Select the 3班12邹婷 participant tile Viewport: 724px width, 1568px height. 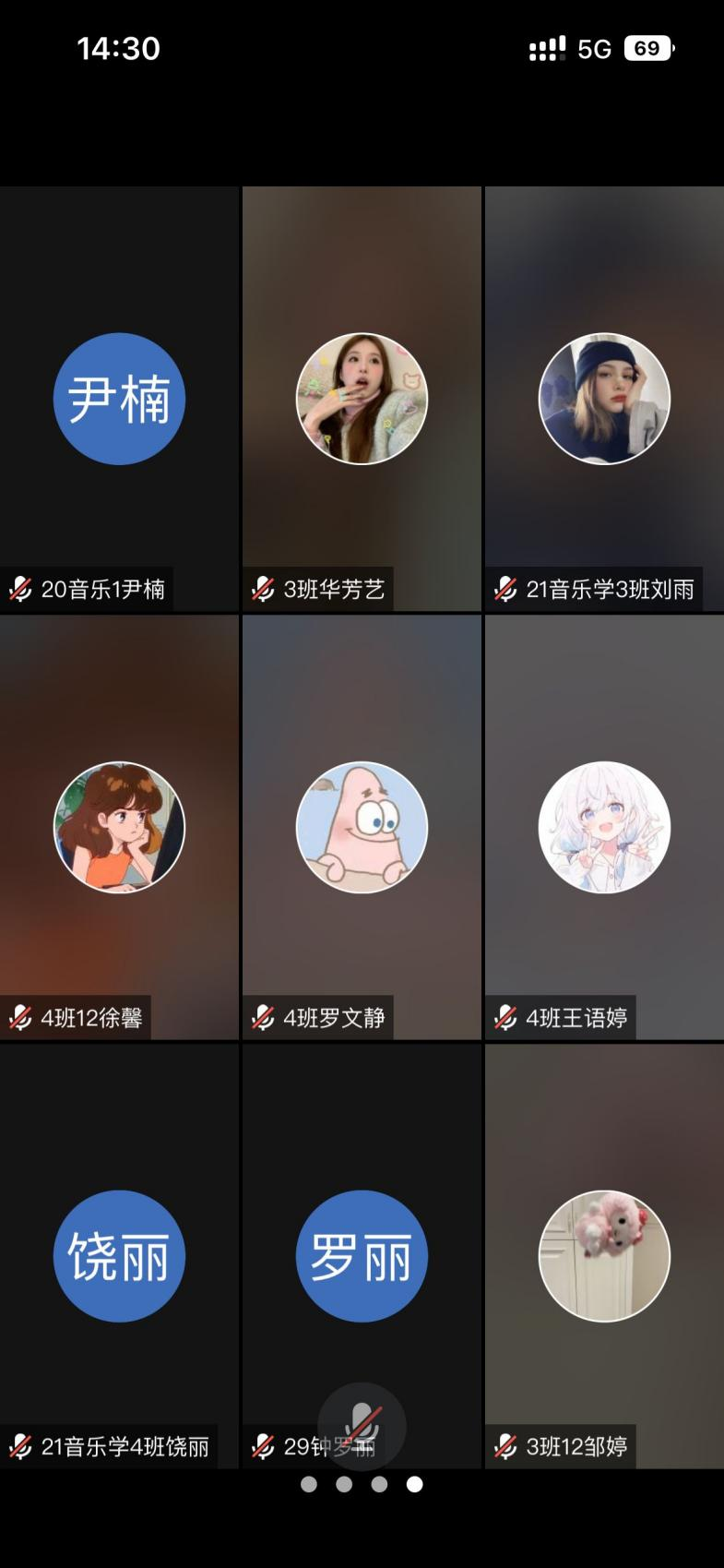point(604,1255)
